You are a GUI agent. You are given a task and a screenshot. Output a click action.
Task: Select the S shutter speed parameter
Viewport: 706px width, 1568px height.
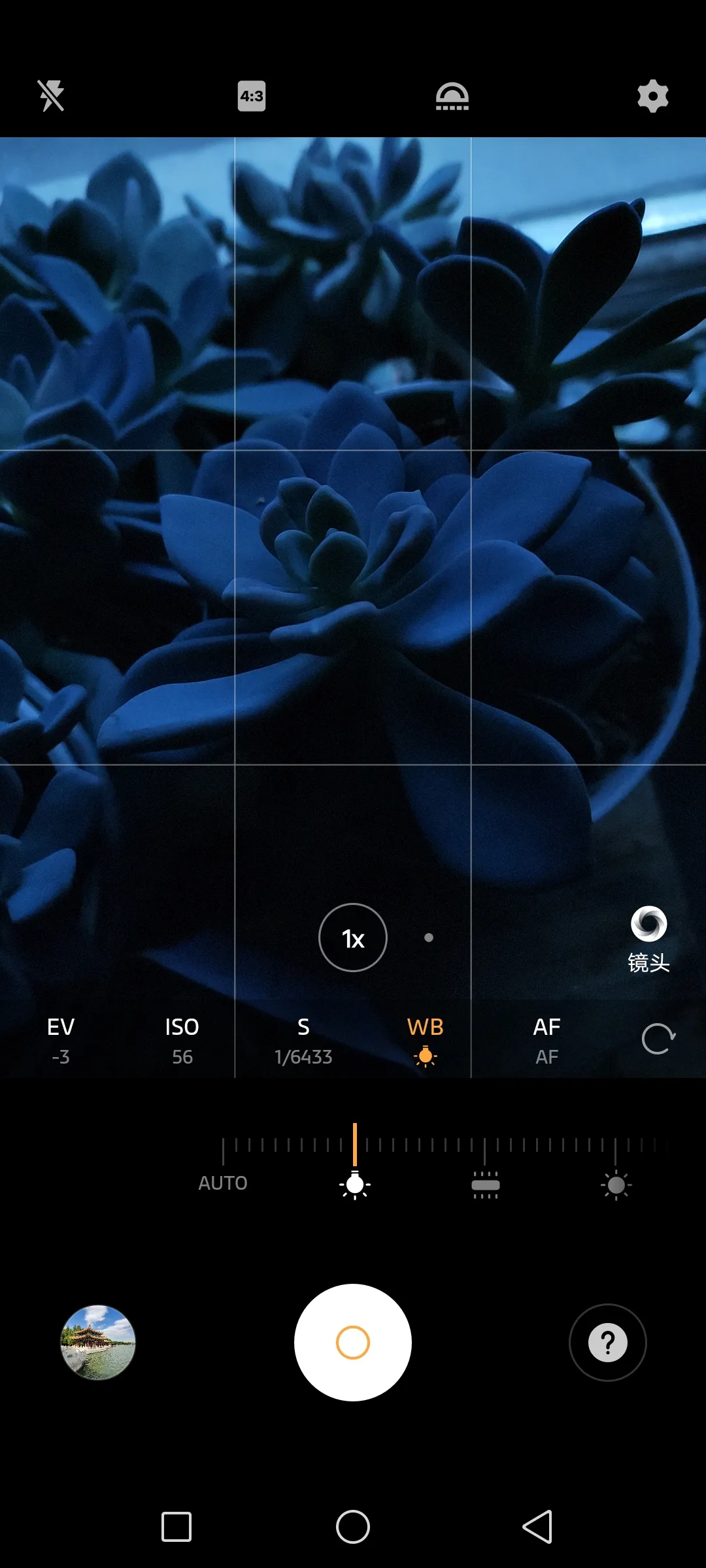tap(303, 1040)
